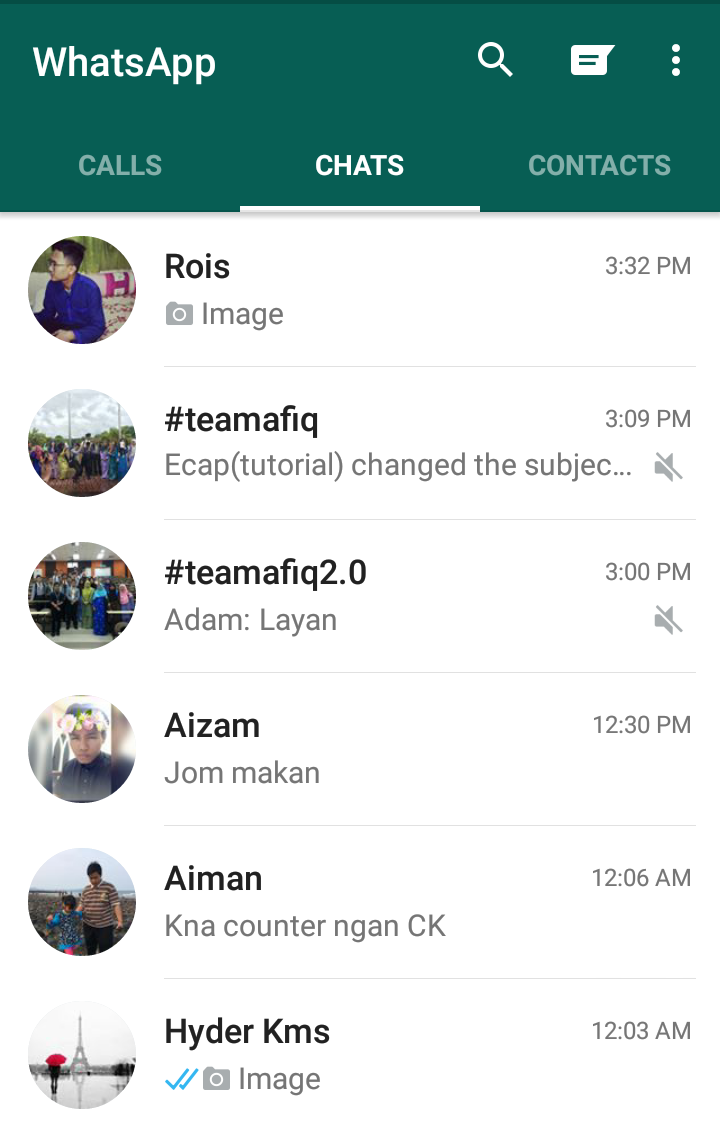Switch to the Contacts tab

click(599, 166)
